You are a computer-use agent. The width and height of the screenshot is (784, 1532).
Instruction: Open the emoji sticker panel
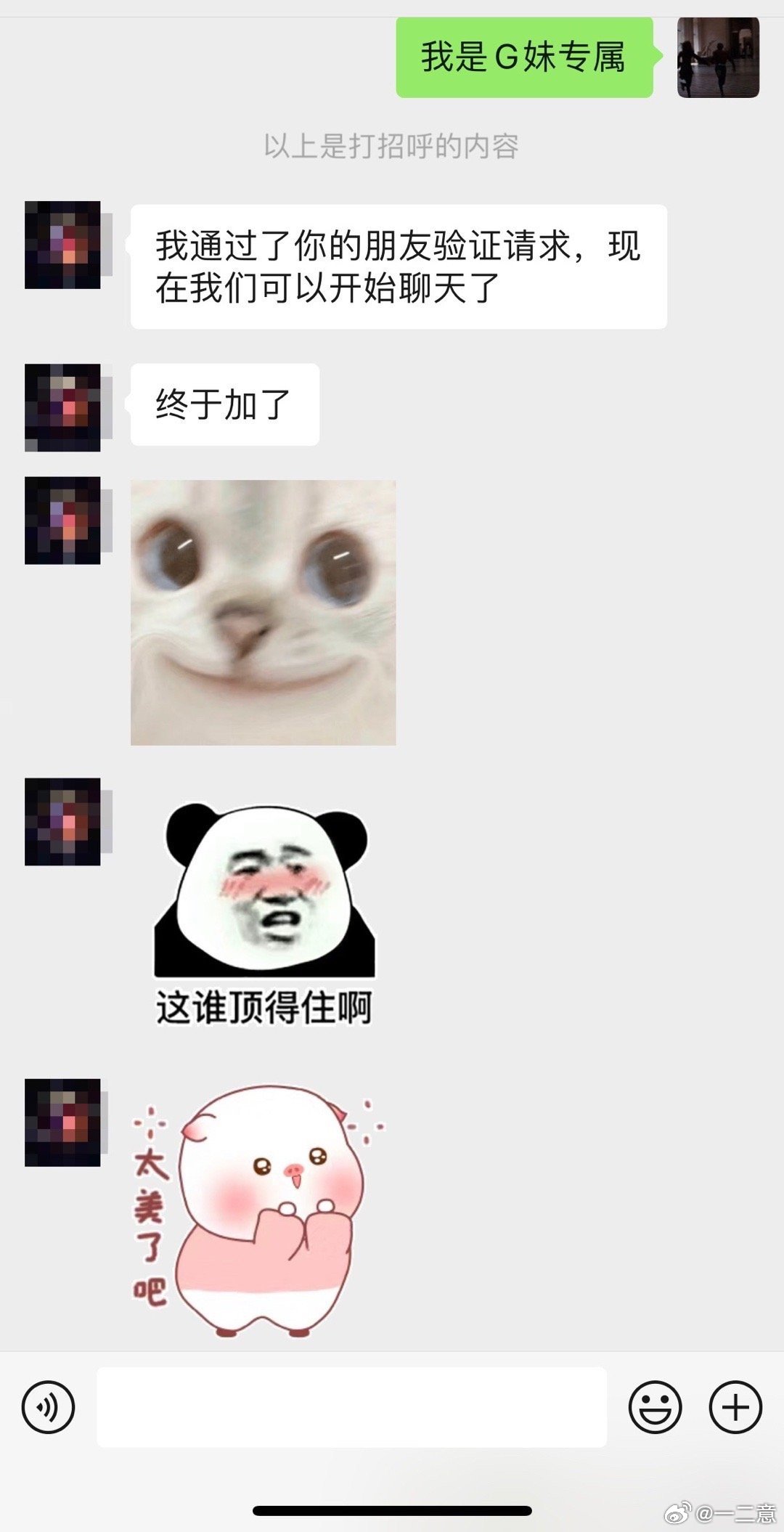point(655,1407)
